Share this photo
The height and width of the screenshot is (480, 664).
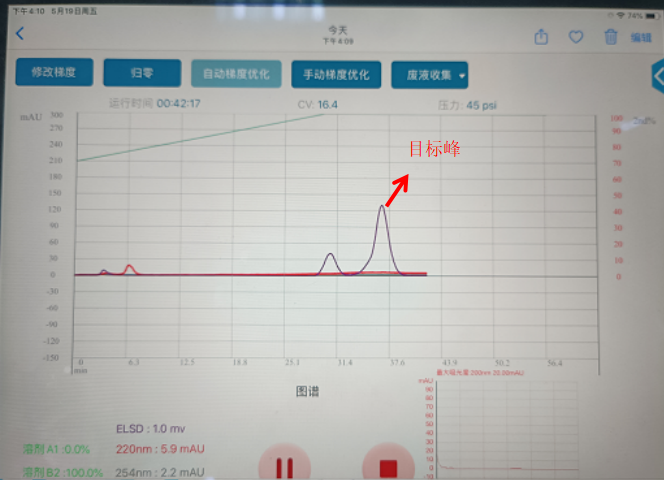541,37
